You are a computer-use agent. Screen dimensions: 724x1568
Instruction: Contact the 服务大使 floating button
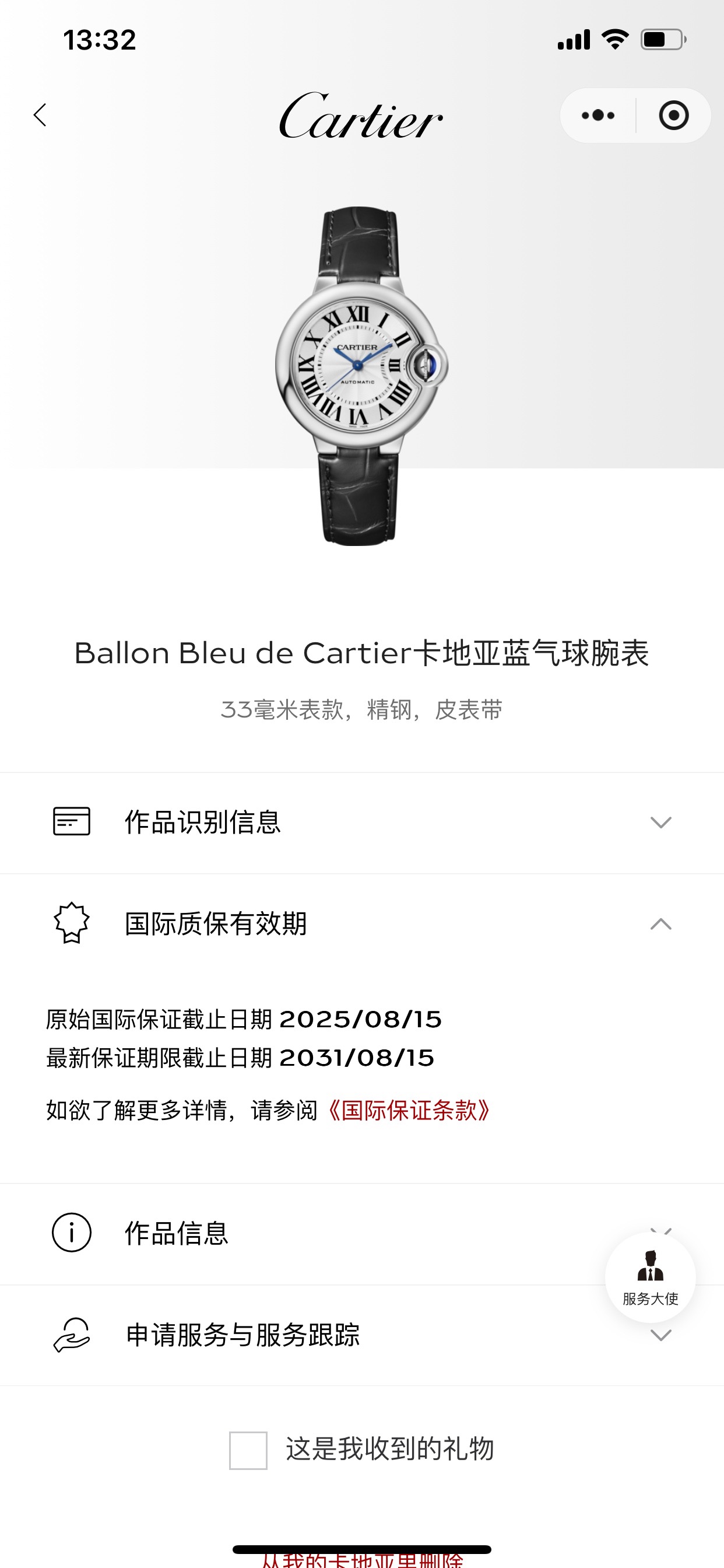point(650,1276)
